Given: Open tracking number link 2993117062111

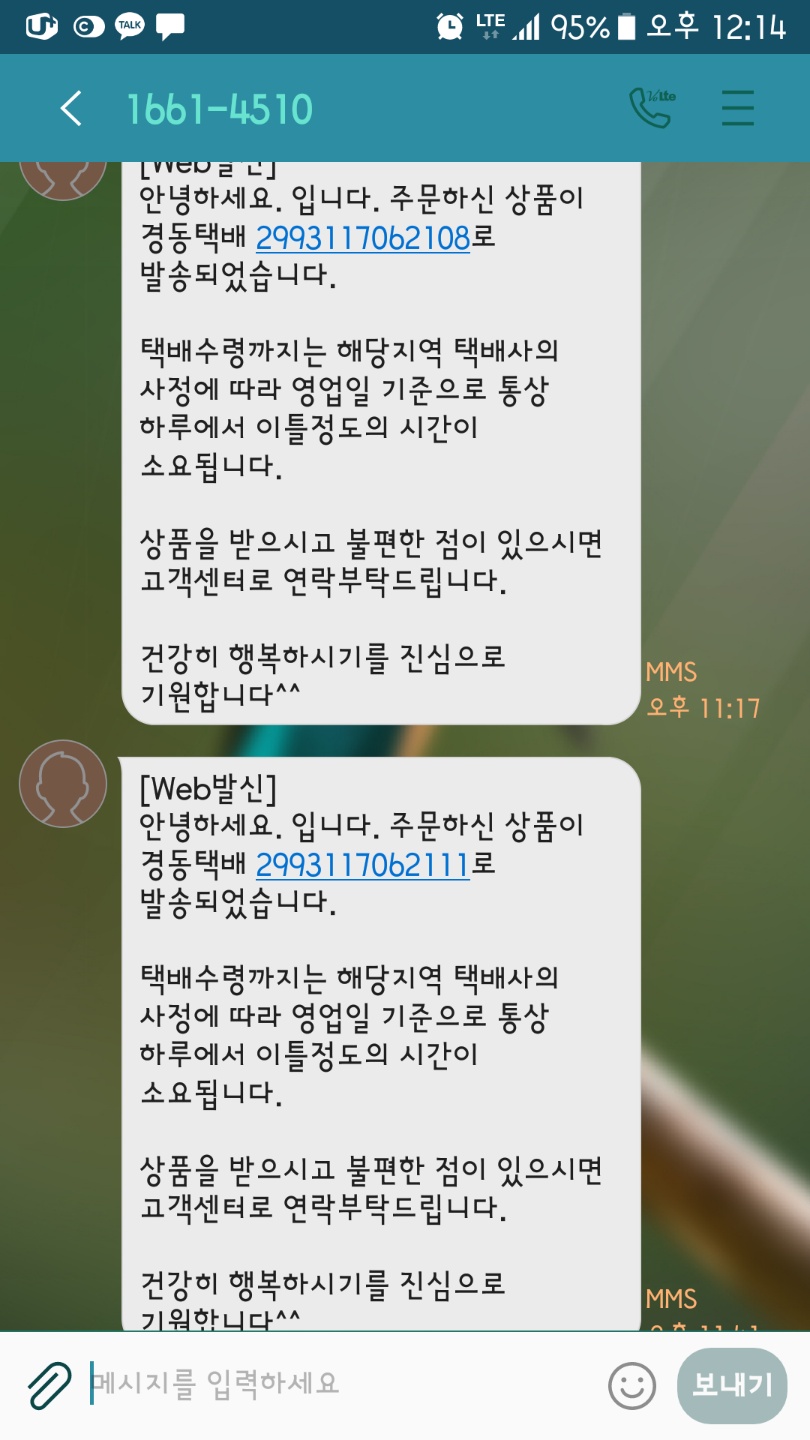Looking at the screenshot, I should coord(363,865).
